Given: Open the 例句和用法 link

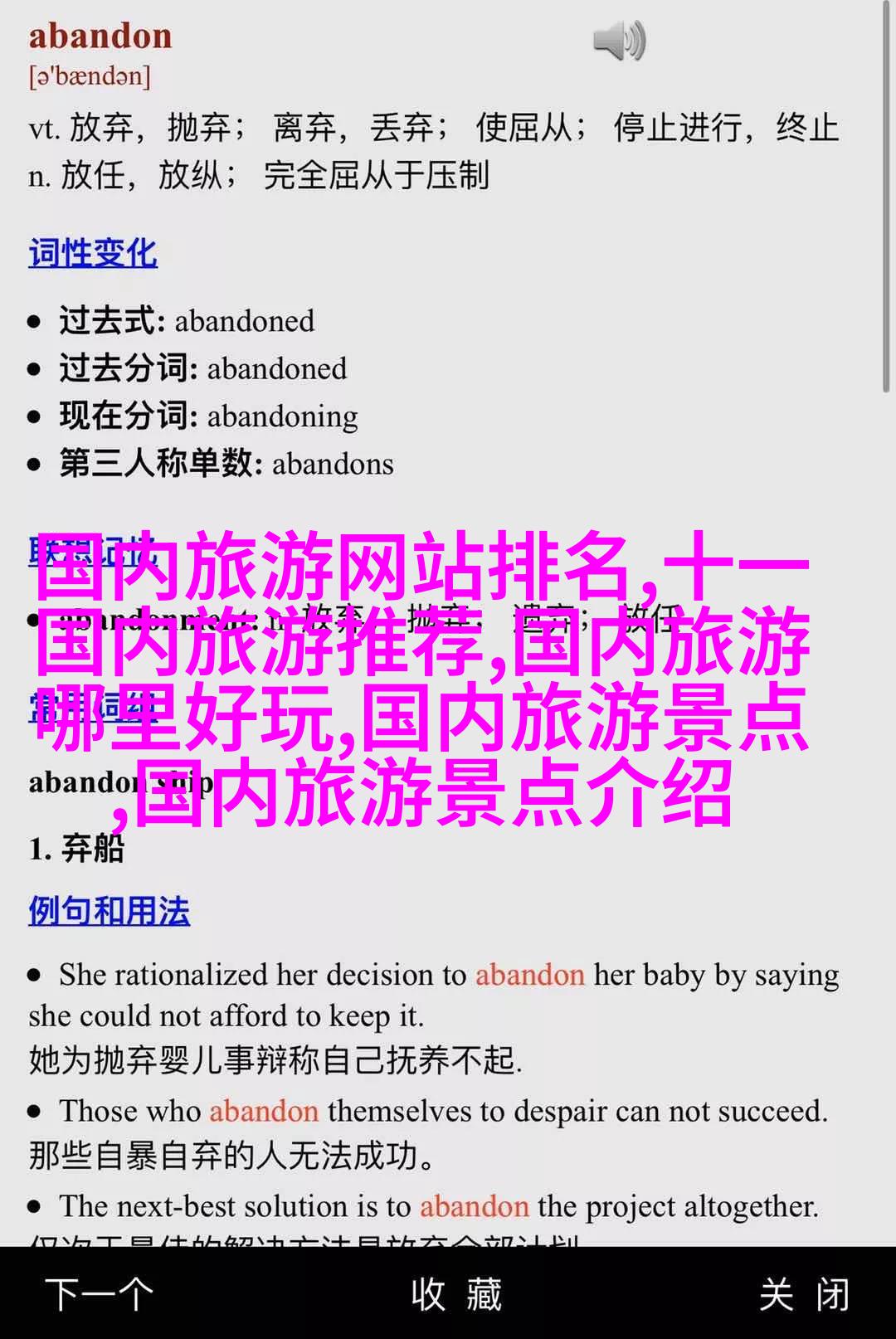Looking at the screenshot, I should click(x=110, y=911).
